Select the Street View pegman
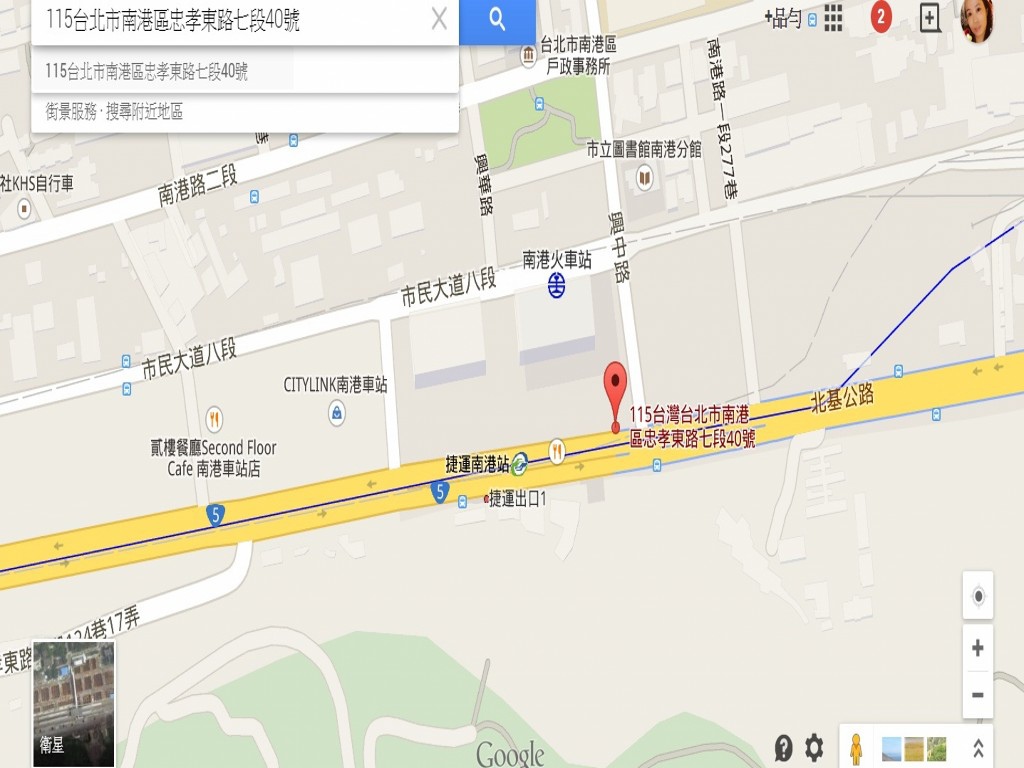The width and height of the screenshot is (1024, 768). click(856, 747)
